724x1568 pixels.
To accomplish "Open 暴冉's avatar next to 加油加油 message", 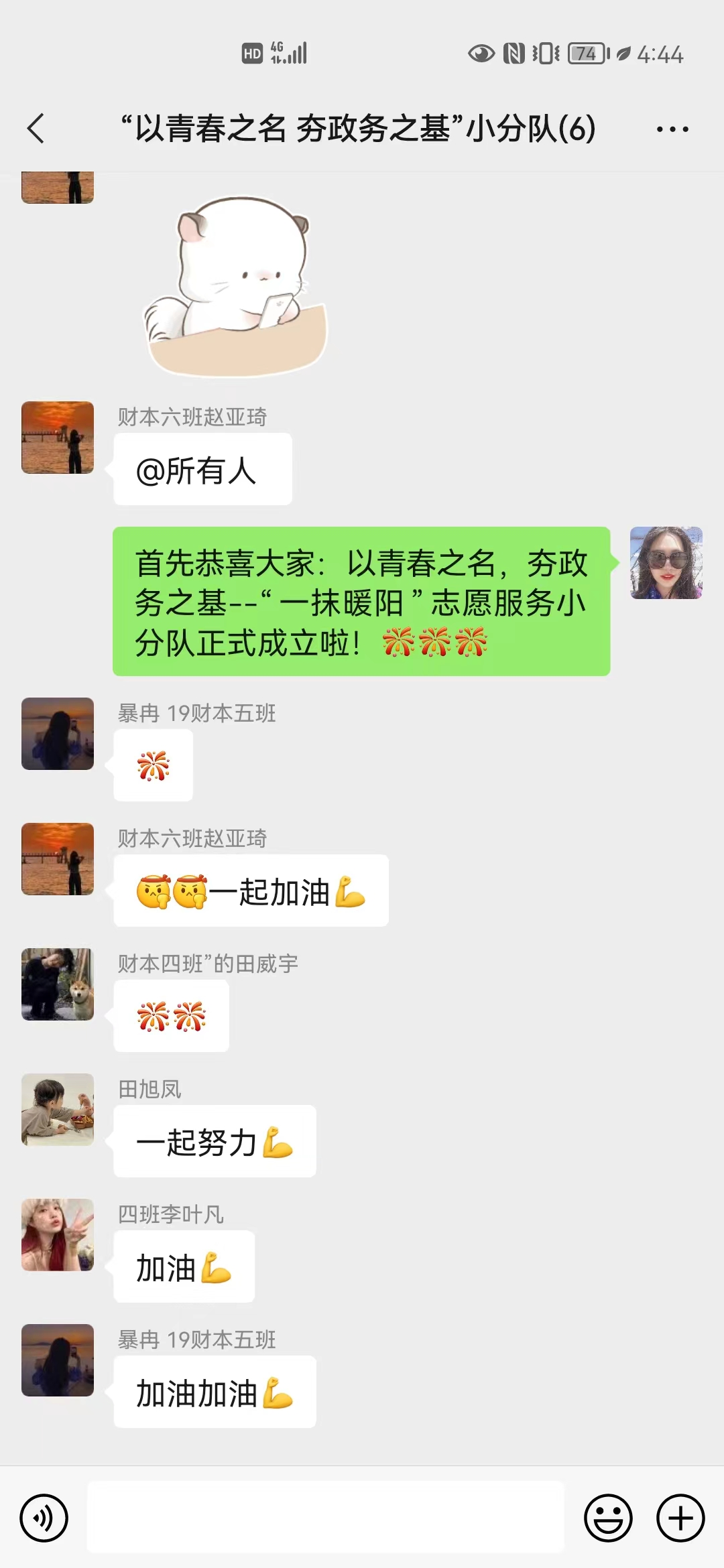I will pos(58,1360).
